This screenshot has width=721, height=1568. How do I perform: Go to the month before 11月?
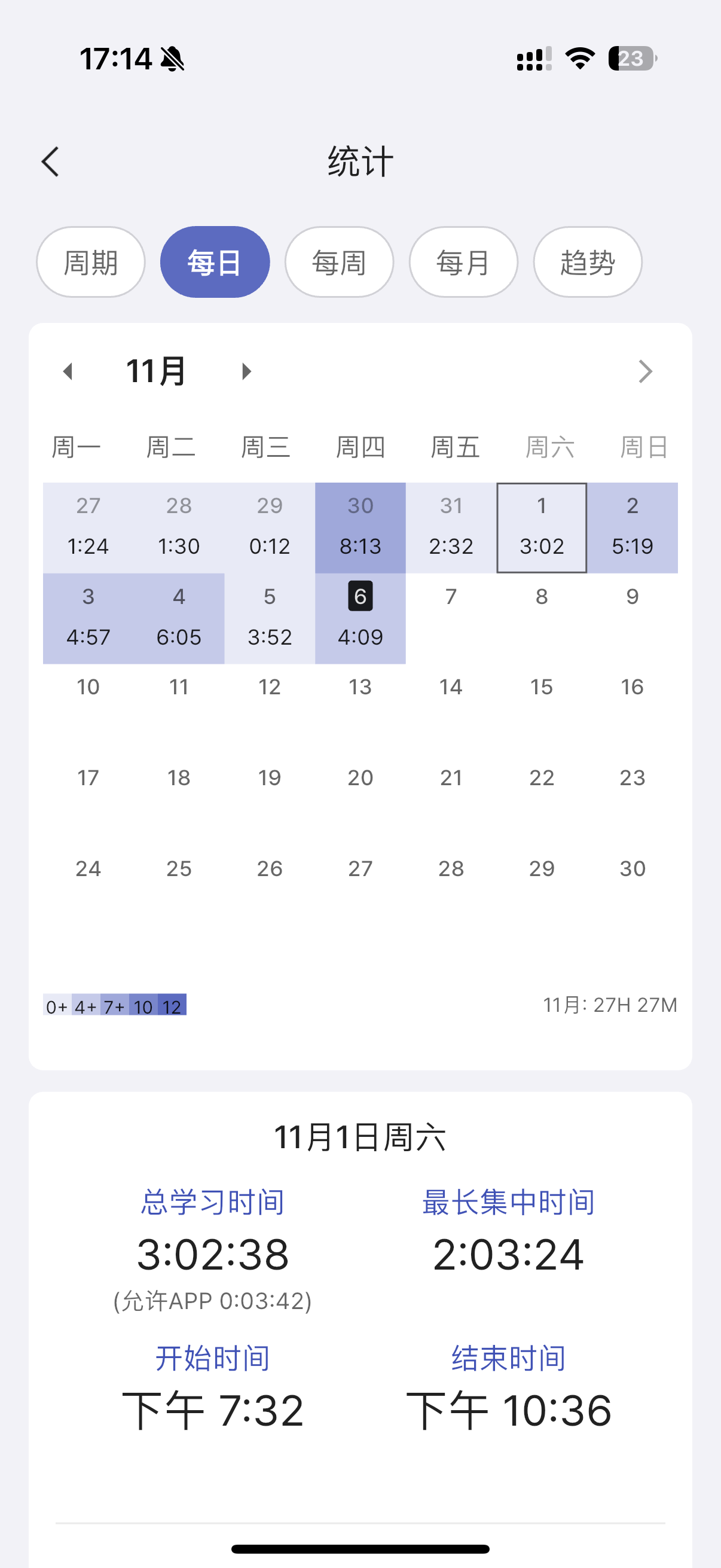[68, 371]
